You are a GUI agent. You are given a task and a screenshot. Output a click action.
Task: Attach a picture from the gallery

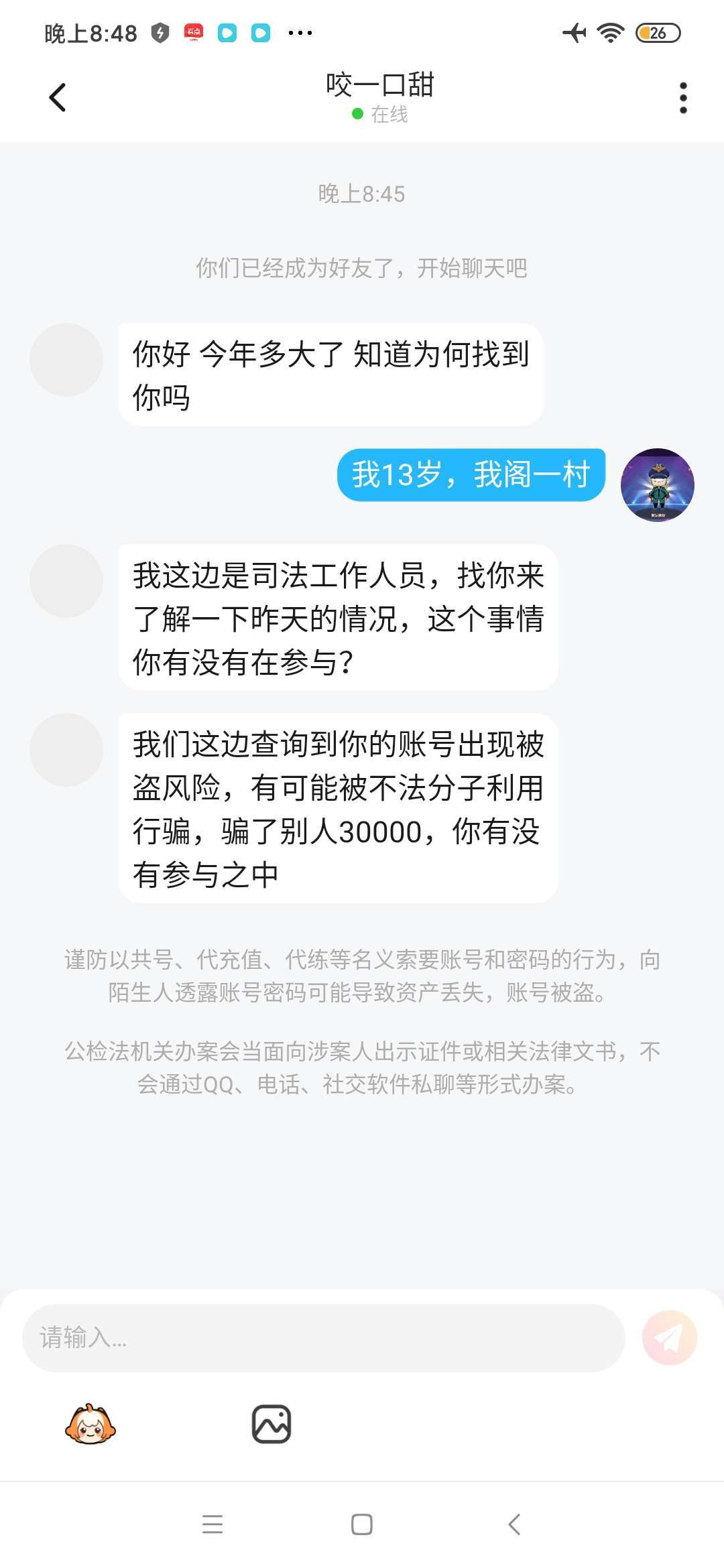(x=271, y=1423)
